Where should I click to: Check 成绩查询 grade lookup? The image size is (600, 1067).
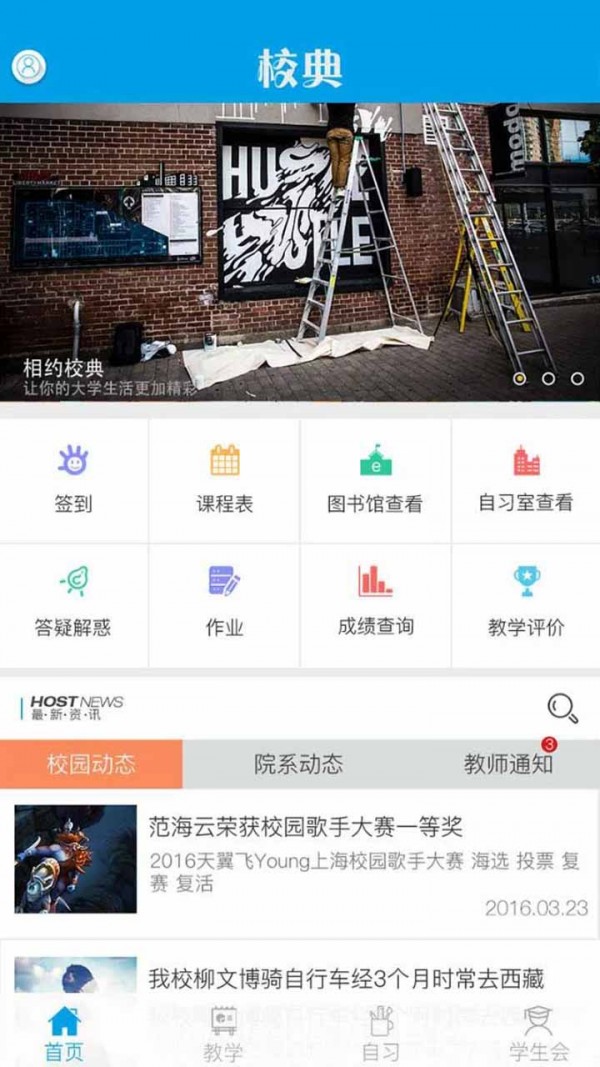[375, 604]
